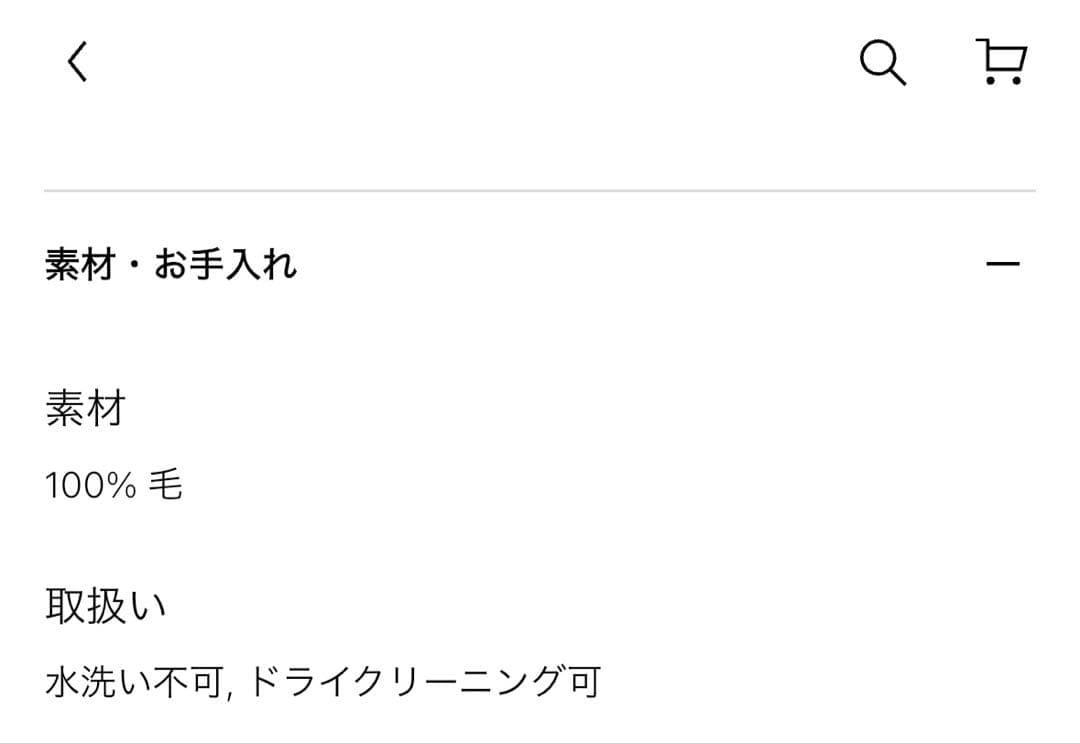Screen dimensions: 1080x744
Task: Go back using the top-left arrow
Action: 78,61
